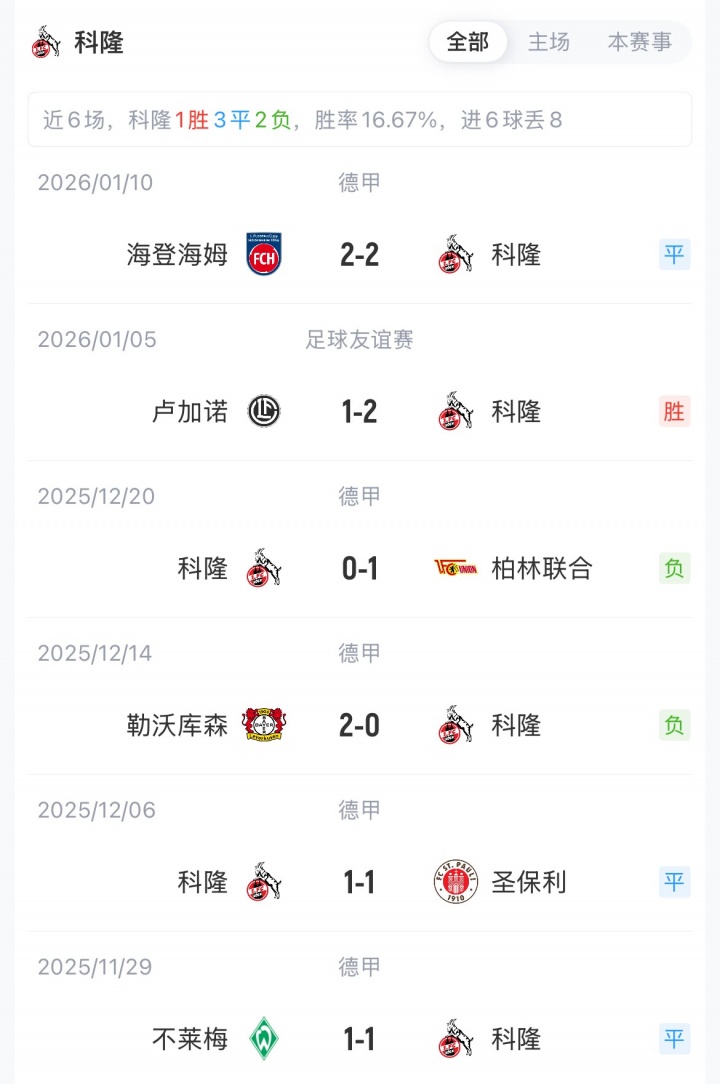Switch to the 全部 tab
720x1084 pixels.
(x=468, y=42)
